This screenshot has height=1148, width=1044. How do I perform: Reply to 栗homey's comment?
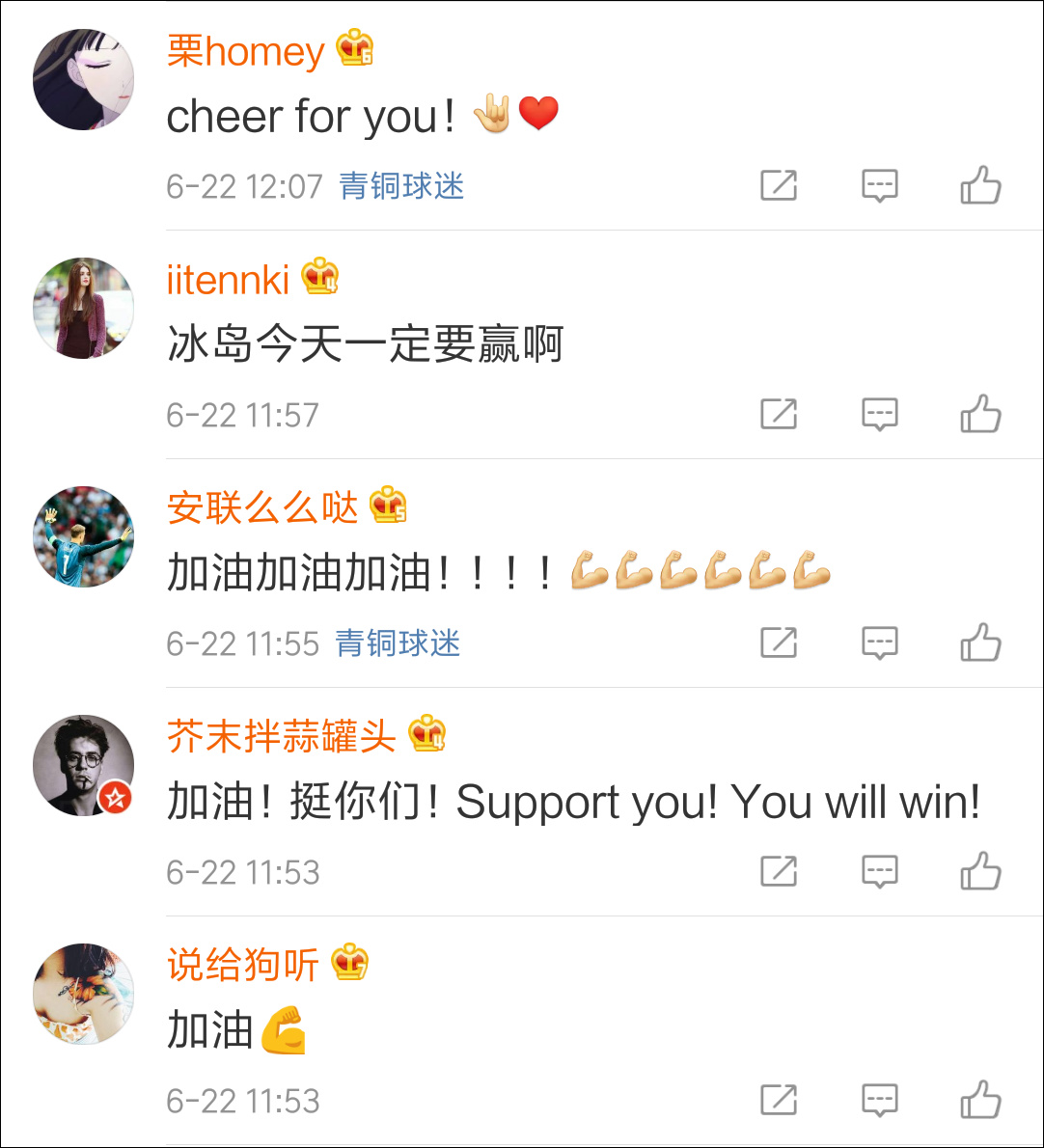click(879, 185)
